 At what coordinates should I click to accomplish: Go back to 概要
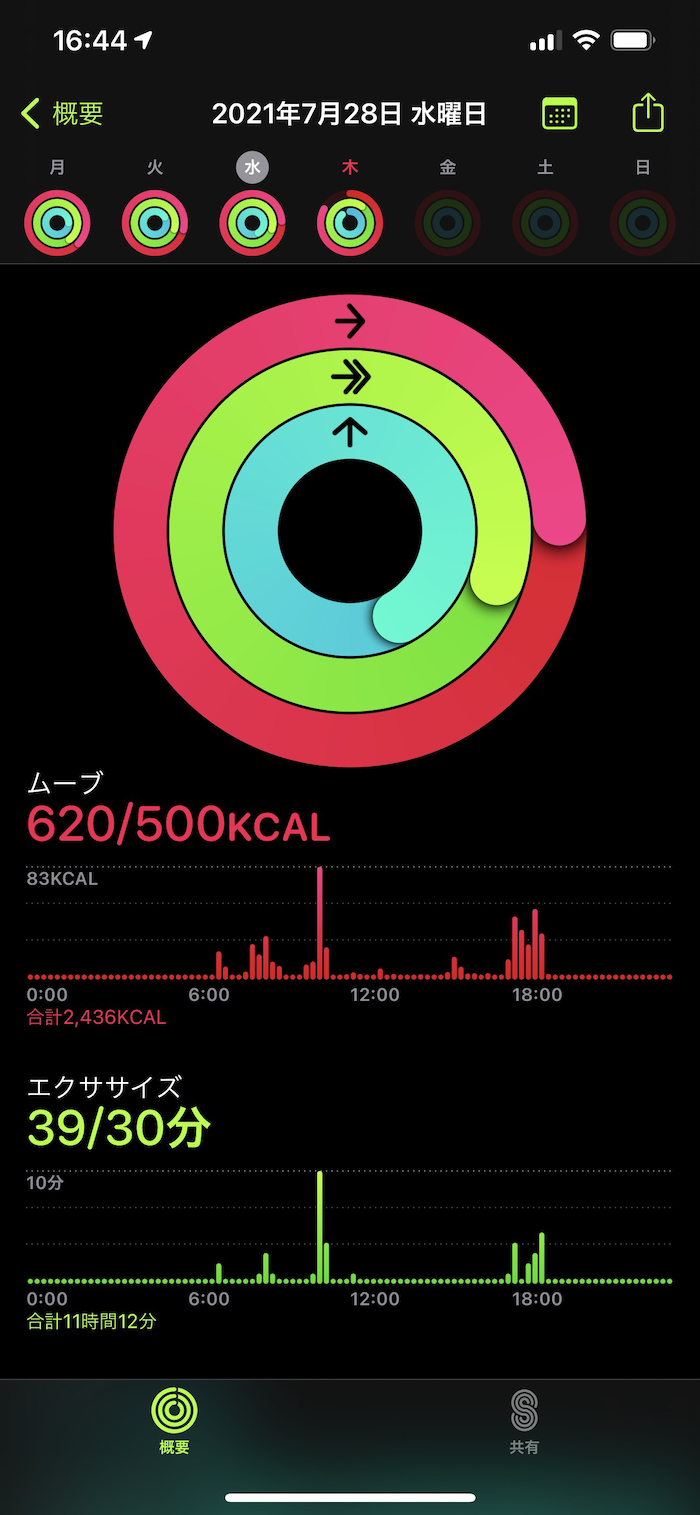(x=62, y=114)
